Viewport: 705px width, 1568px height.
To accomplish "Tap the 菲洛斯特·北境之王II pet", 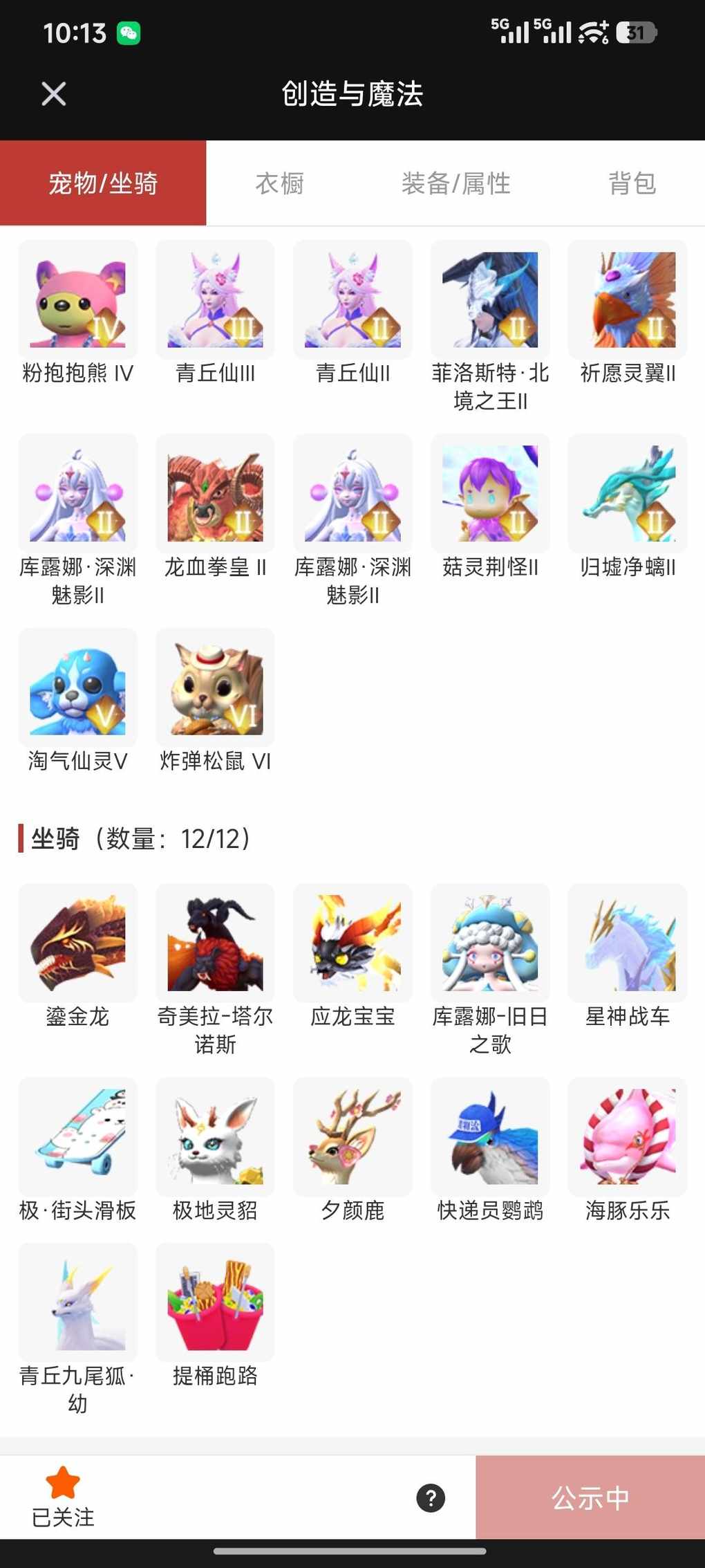I will pyautogui.click(x=490, y=300).
